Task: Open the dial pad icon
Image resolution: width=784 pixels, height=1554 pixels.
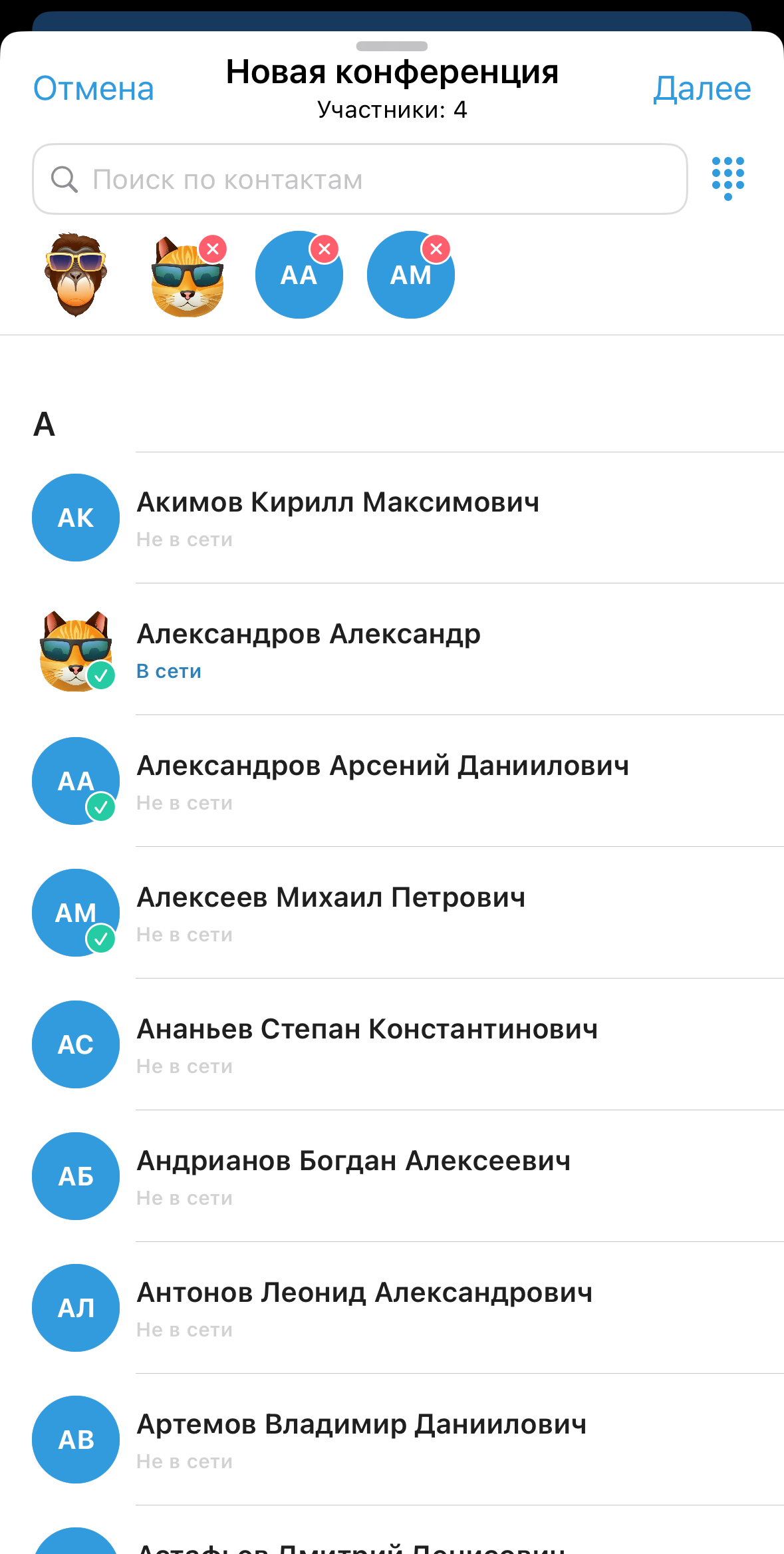Action: (727, 178)
